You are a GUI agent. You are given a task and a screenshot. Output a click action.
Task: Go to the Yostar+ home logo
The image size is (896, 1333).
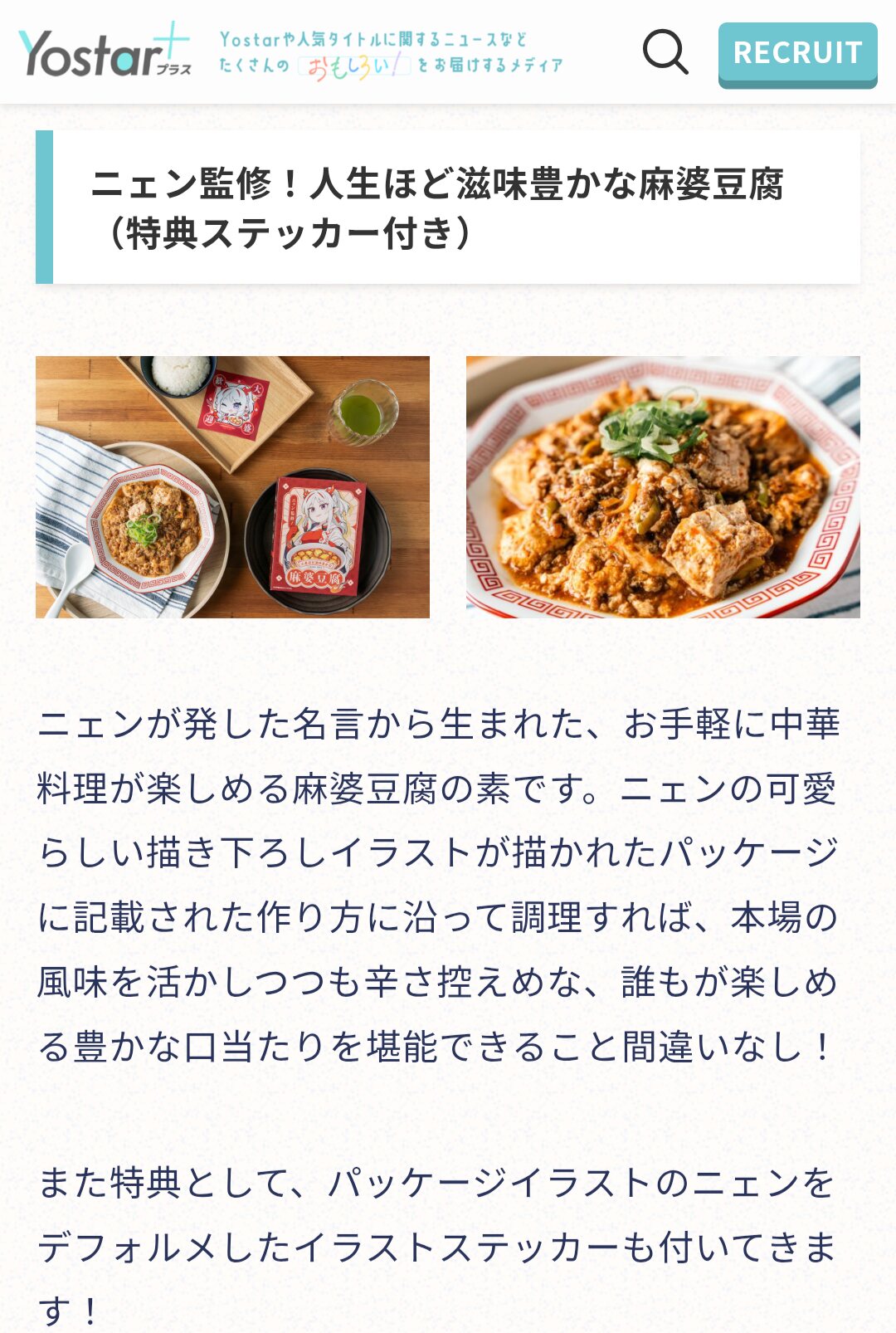coord(105,51)
